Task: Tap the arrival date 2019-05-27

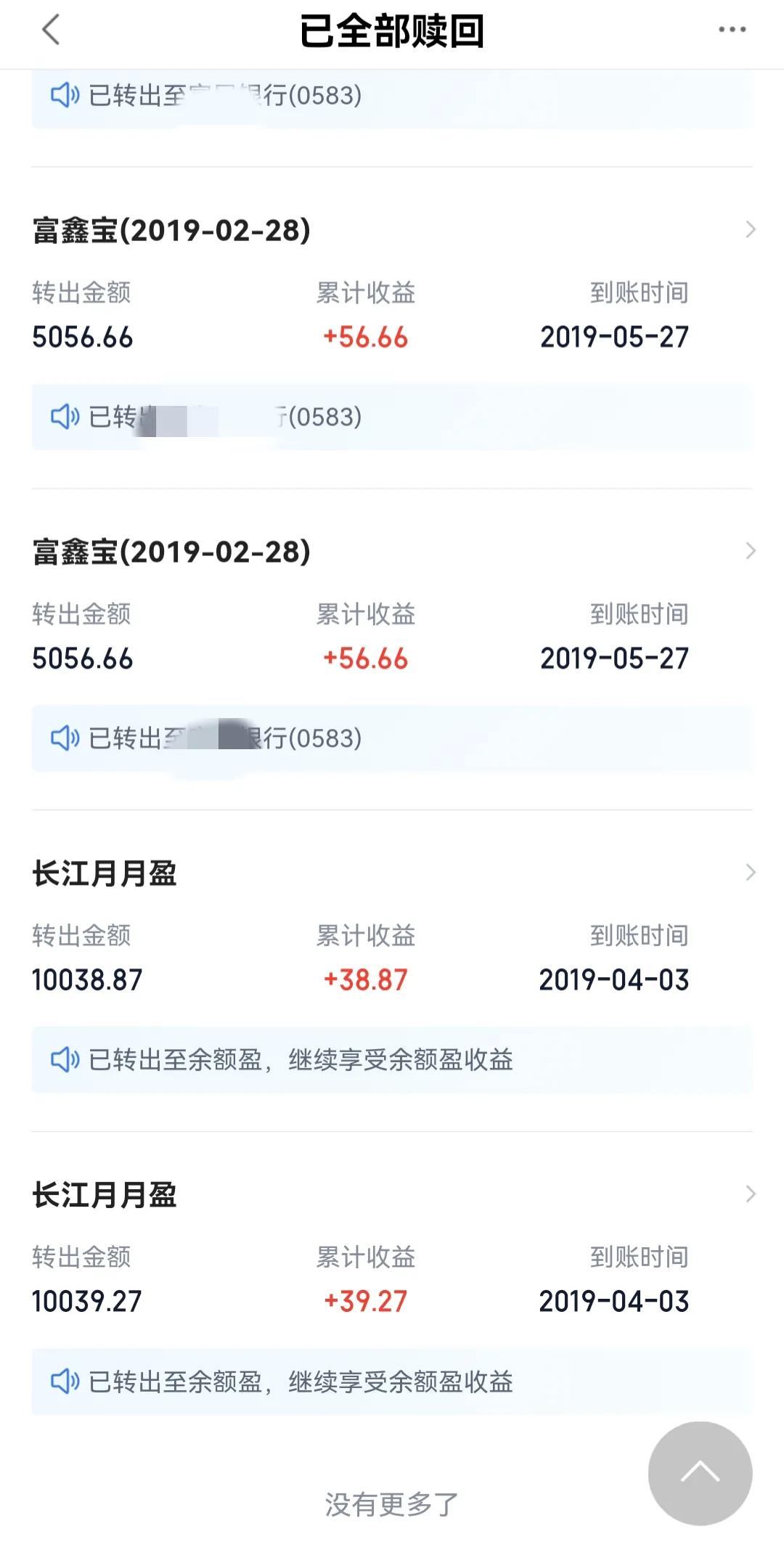Action: tap(616, 336)
